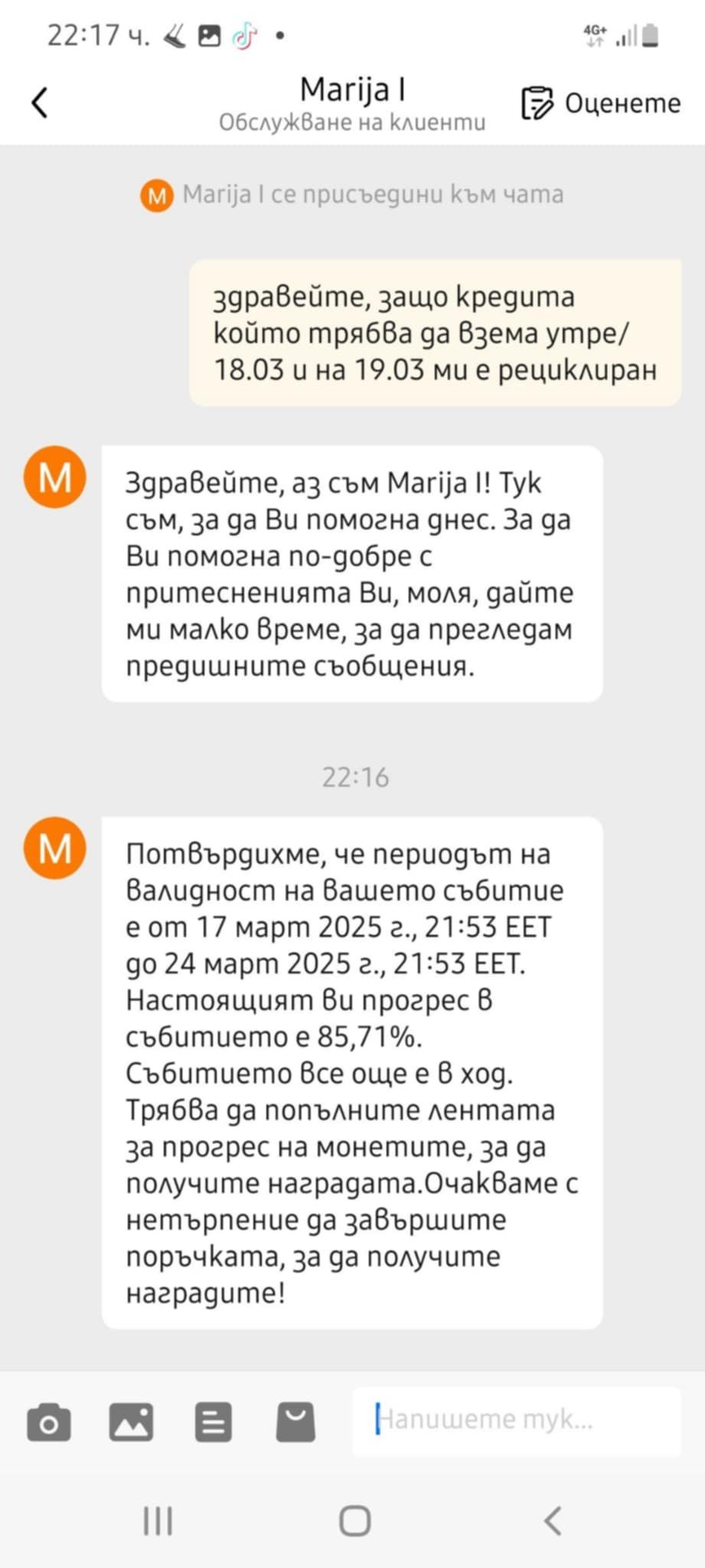705x1568 pixels.
Task: Go back from the Marija I chat
Action: click(x=40, y=103)
